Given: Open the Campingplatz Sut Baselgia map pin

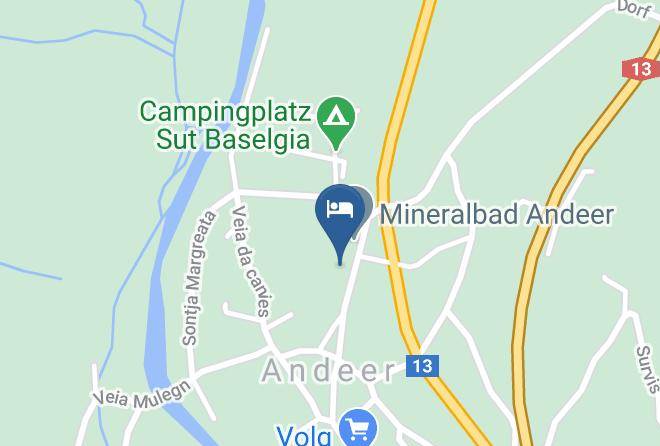Looking at the screenshot, I should point(335,122).
